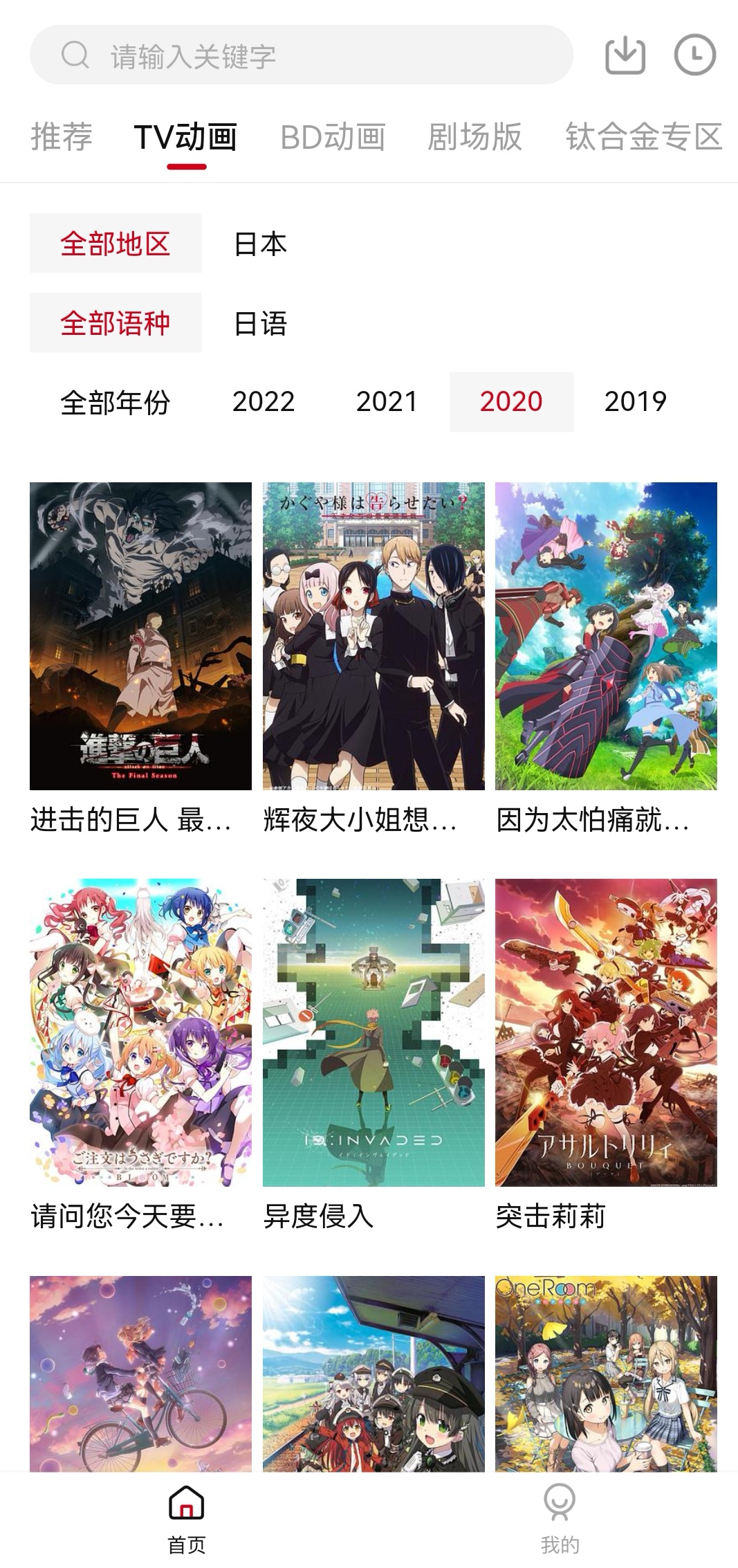The width and height of the screenshot is (738, 1568).
Task: Select the 2022 year filter
Action: pyautogui.click(x=263, y=401)
